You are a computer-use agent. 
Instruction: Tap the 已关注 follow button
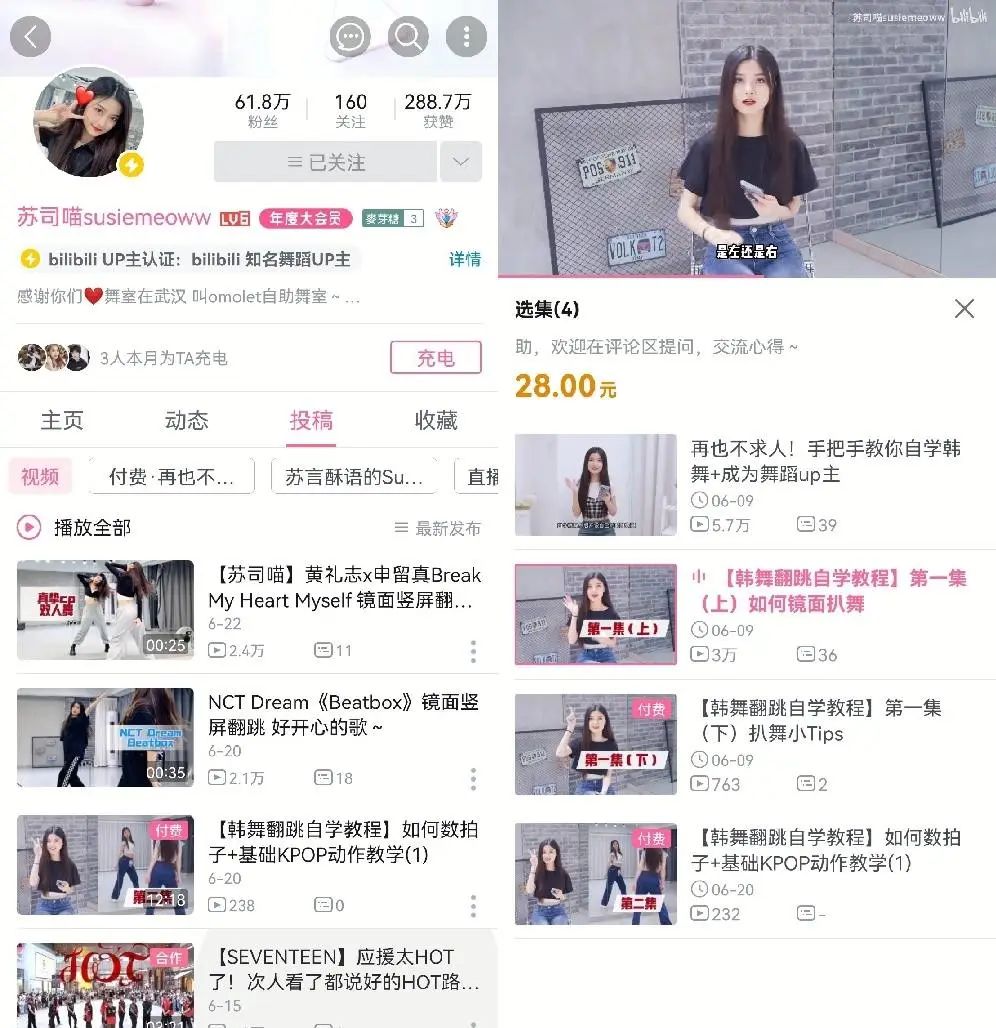click(325, 162)
